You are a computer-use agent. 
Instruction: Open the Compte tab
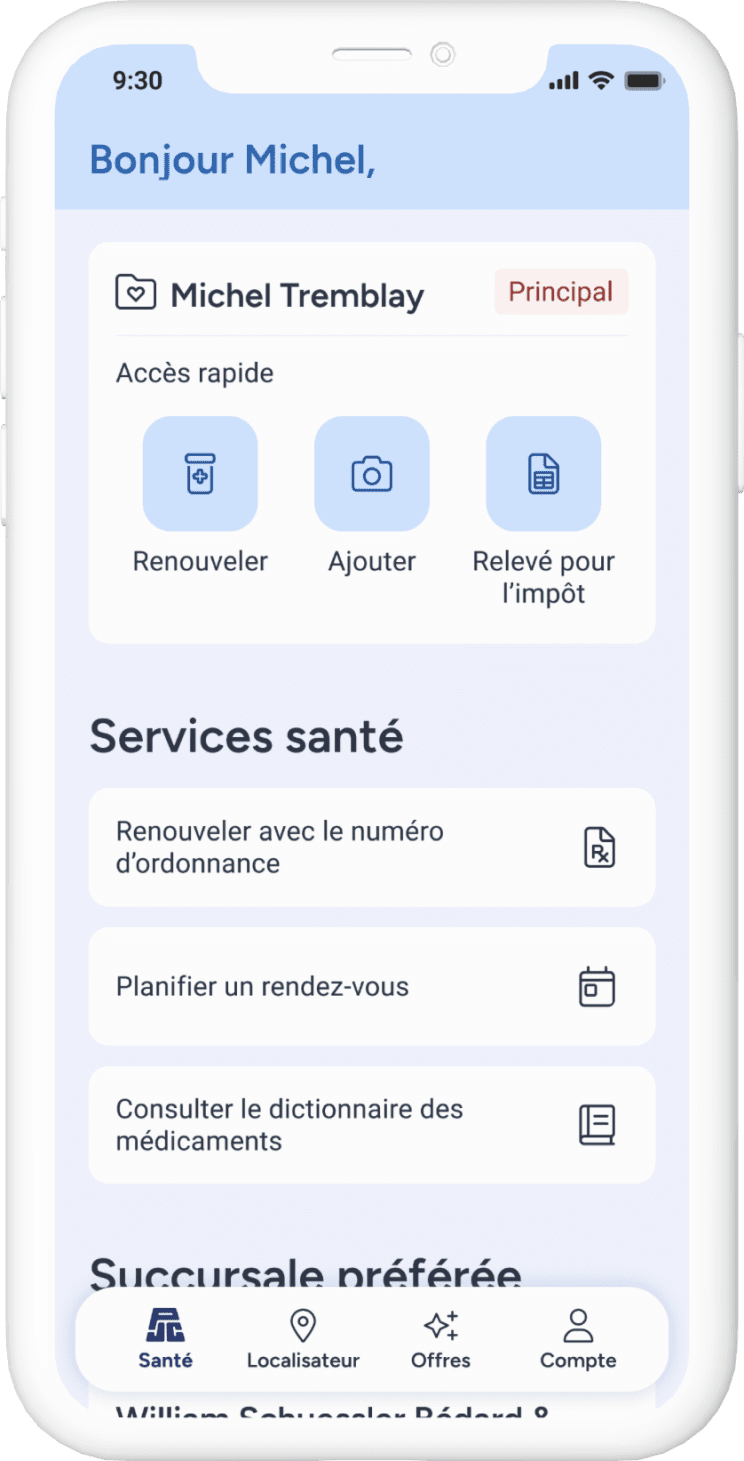(x=578, y=1339)
